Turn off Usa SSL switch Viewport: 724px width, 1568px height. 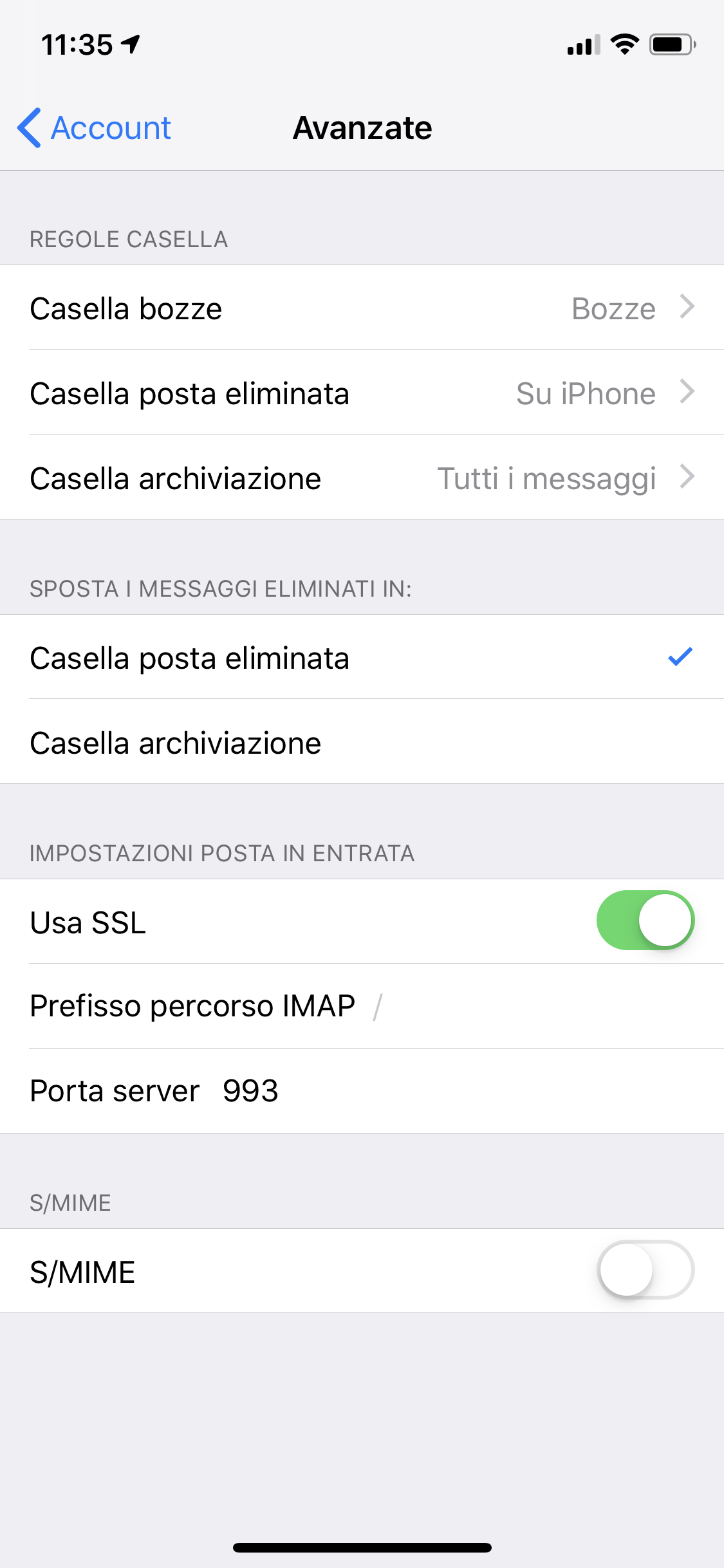pyautogui.click(x=645, y=920)
